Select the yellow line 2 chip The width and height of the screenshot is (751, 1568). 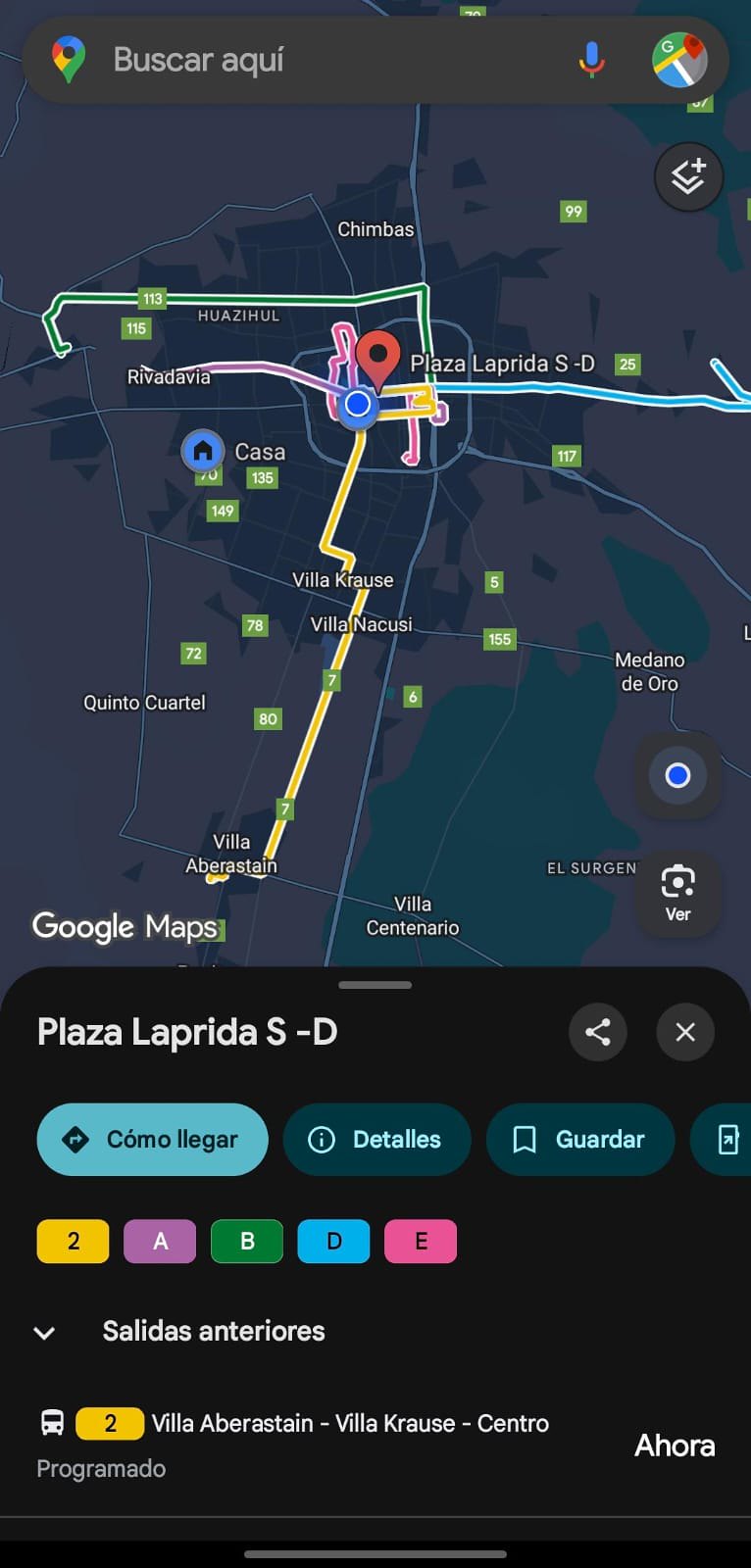pos(73,1242)
